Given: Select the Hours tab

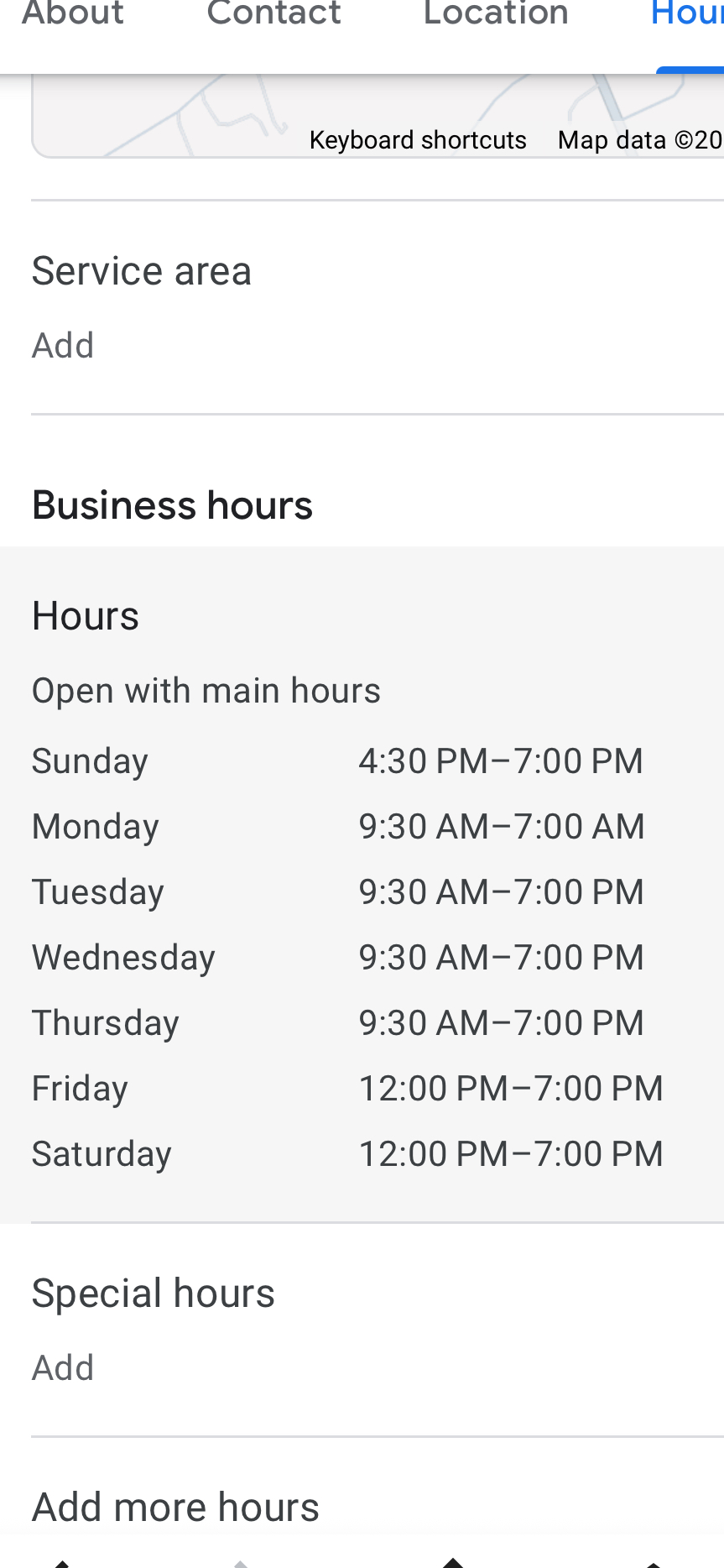Looking at the screenshot, I should pos(688,15).
